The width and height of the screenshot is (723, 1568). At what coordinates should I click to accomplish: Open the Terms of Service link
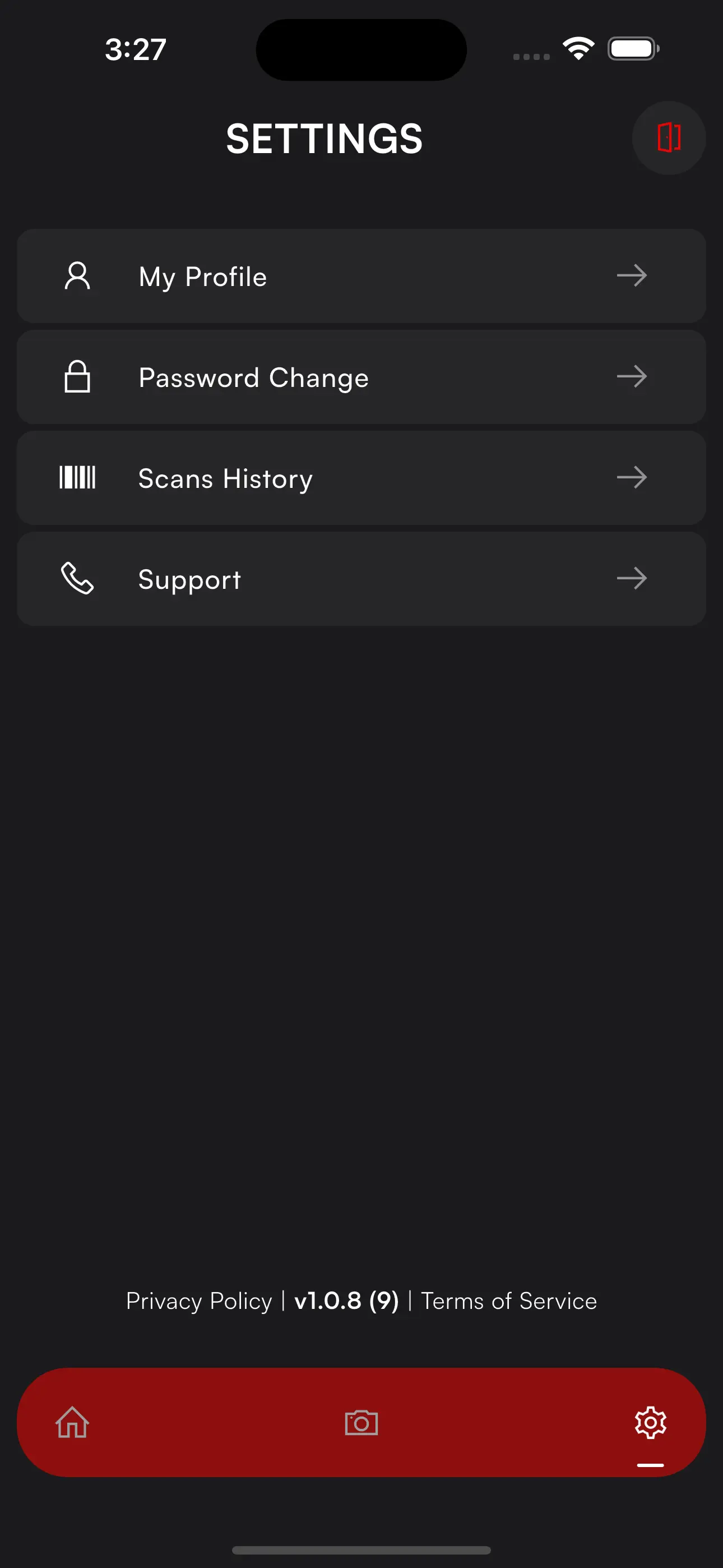click(x=509, y=1301)
